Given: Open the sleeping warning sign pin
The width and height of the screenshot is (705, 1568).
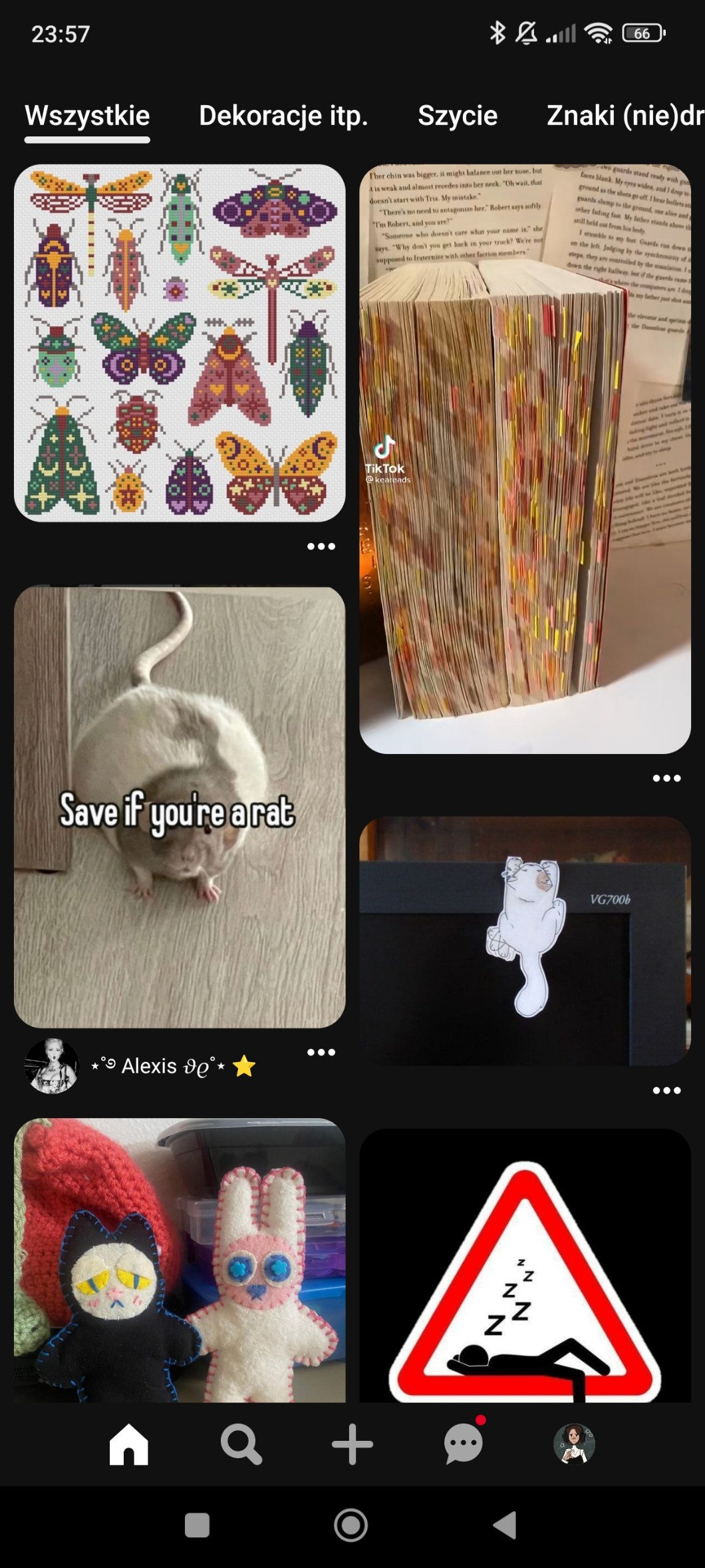Looking at the screenshot, I should 525,1265.
